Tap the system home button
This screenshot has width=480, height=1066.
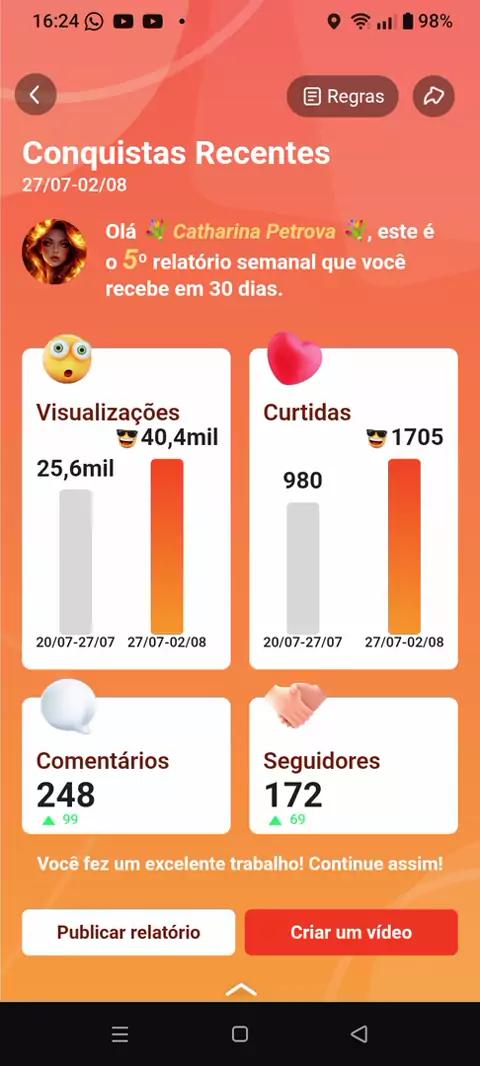(240, 1034)
